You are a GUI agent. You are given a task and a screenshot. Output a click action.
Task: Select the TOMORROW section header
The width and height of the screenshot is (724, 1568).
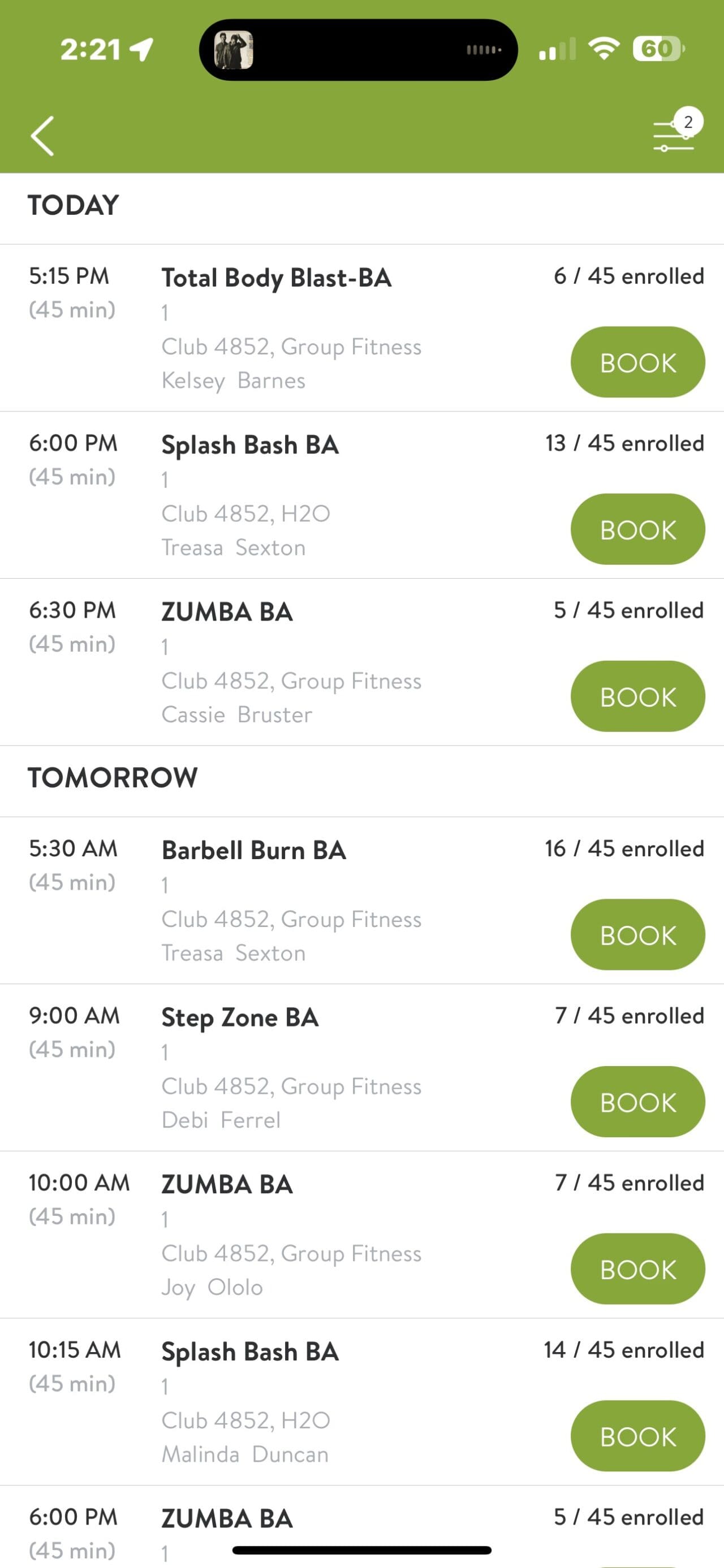tap(113, 778)
